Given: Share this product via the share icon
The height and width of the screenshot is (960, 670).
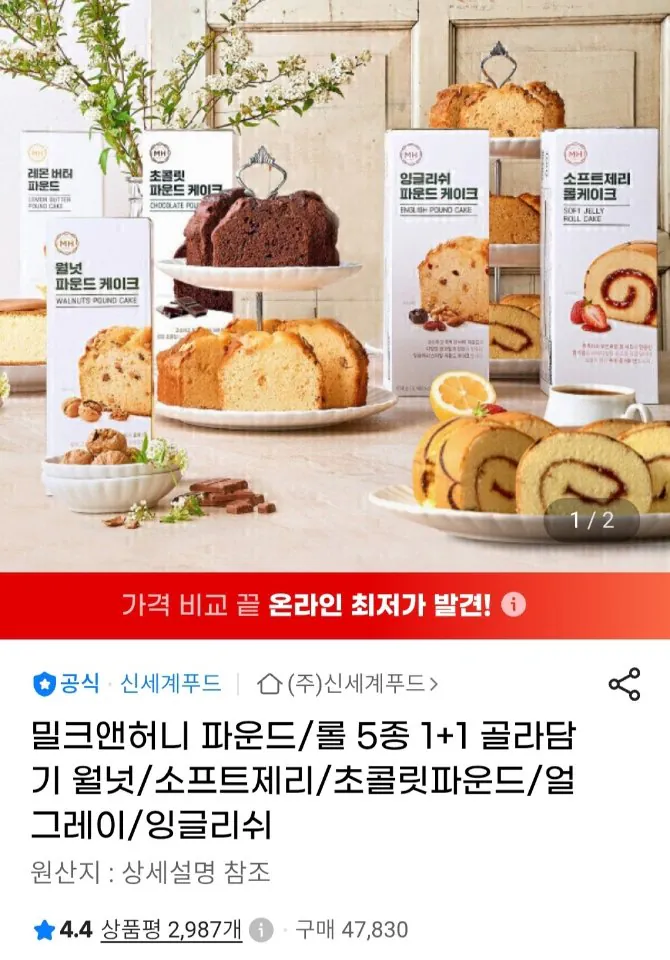Looking at the screenshot, I should click(624, 684).
